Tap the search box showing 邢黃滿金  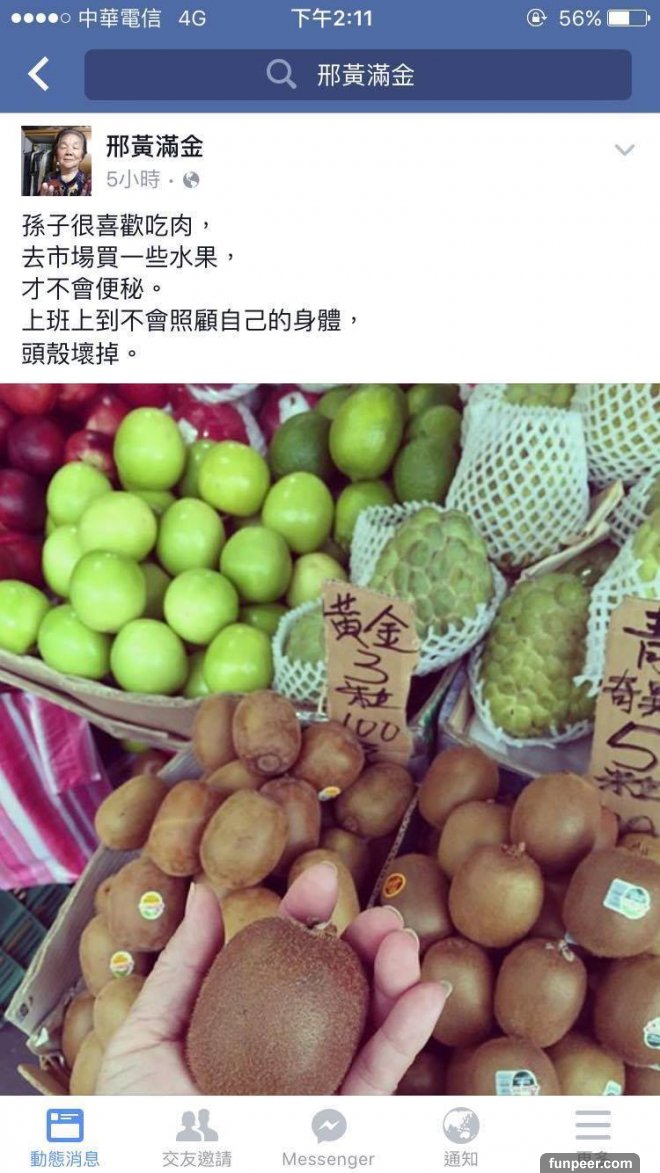357,75
